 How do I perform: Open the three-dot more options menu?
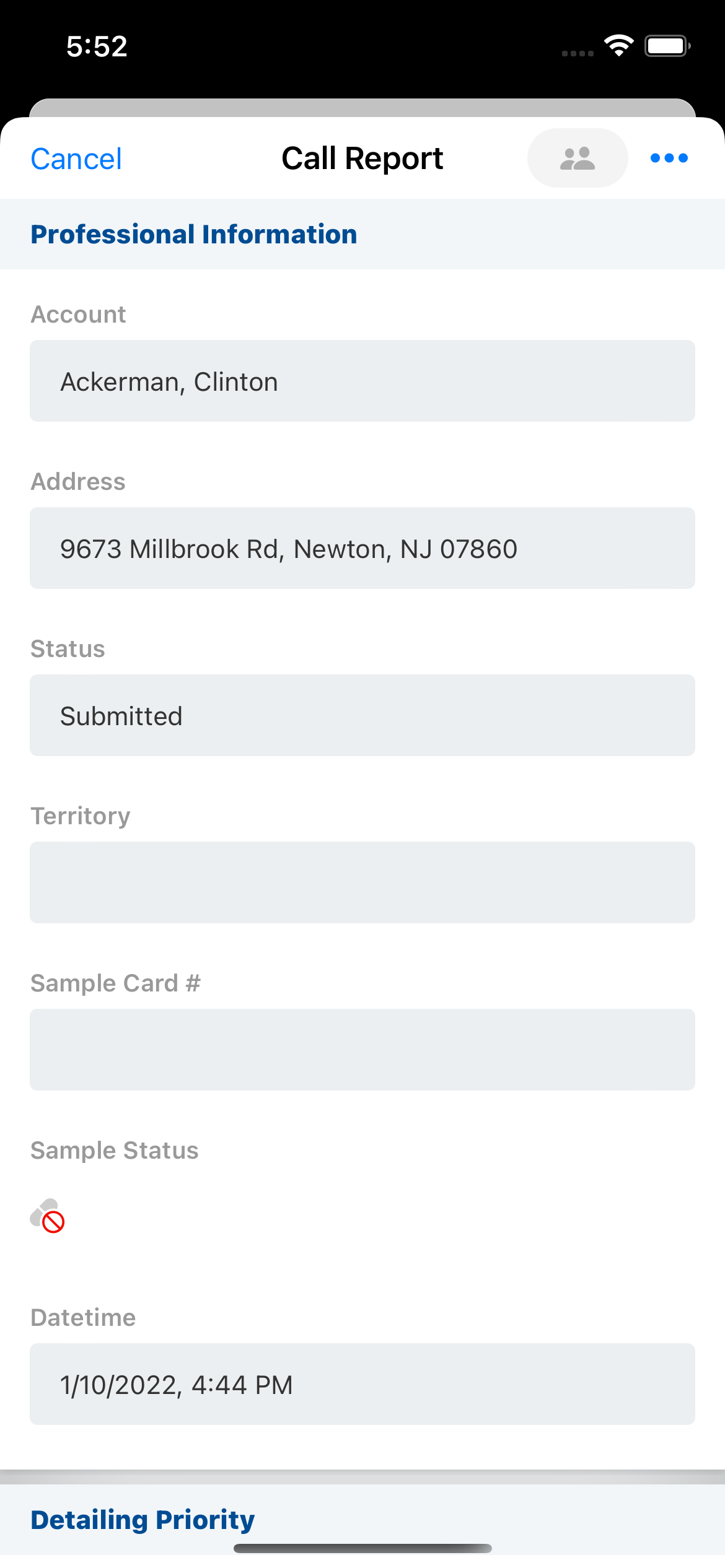pyautogui.click(x=669, y=158)
